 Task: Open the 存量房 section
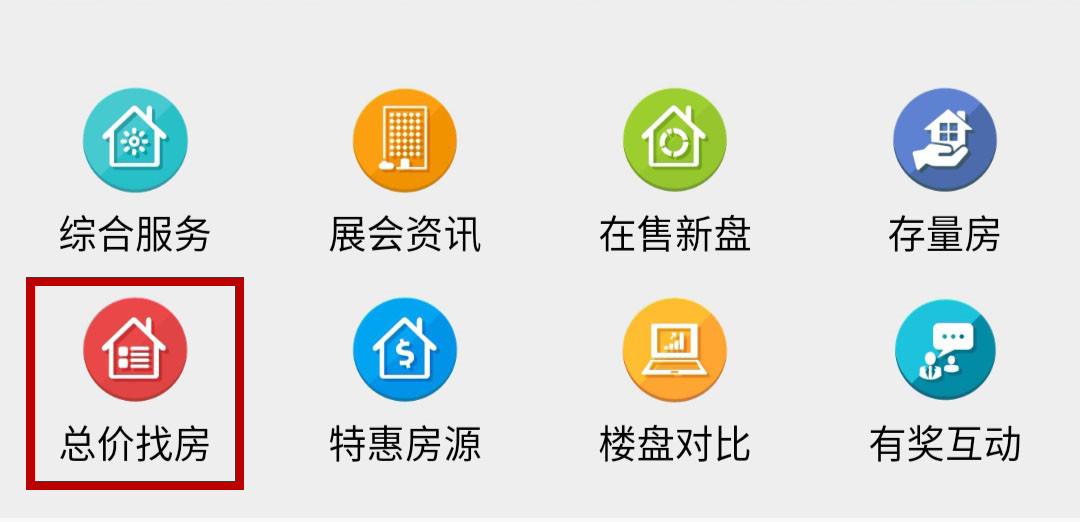(944, 141)
